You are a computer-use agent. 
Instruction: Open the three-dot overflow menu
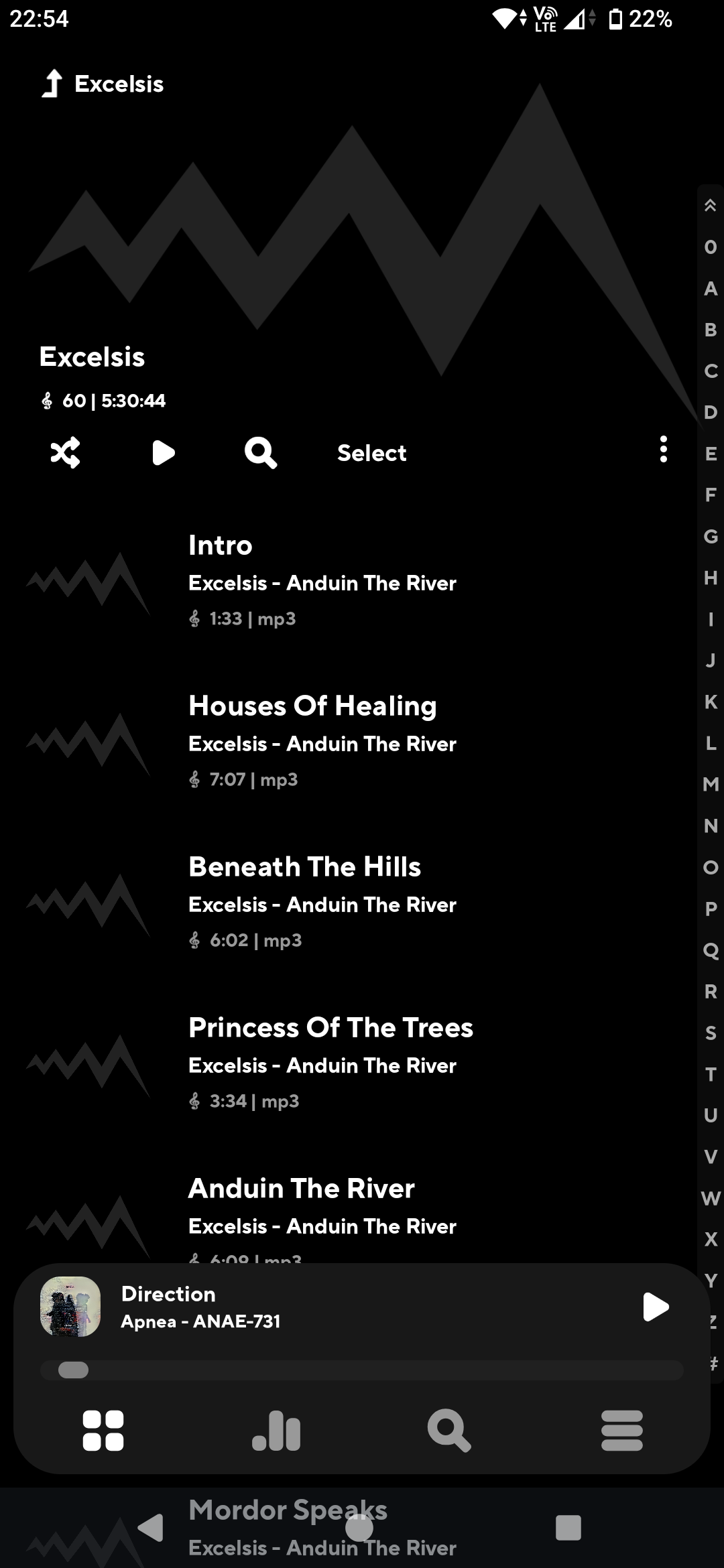click(663, 450)
